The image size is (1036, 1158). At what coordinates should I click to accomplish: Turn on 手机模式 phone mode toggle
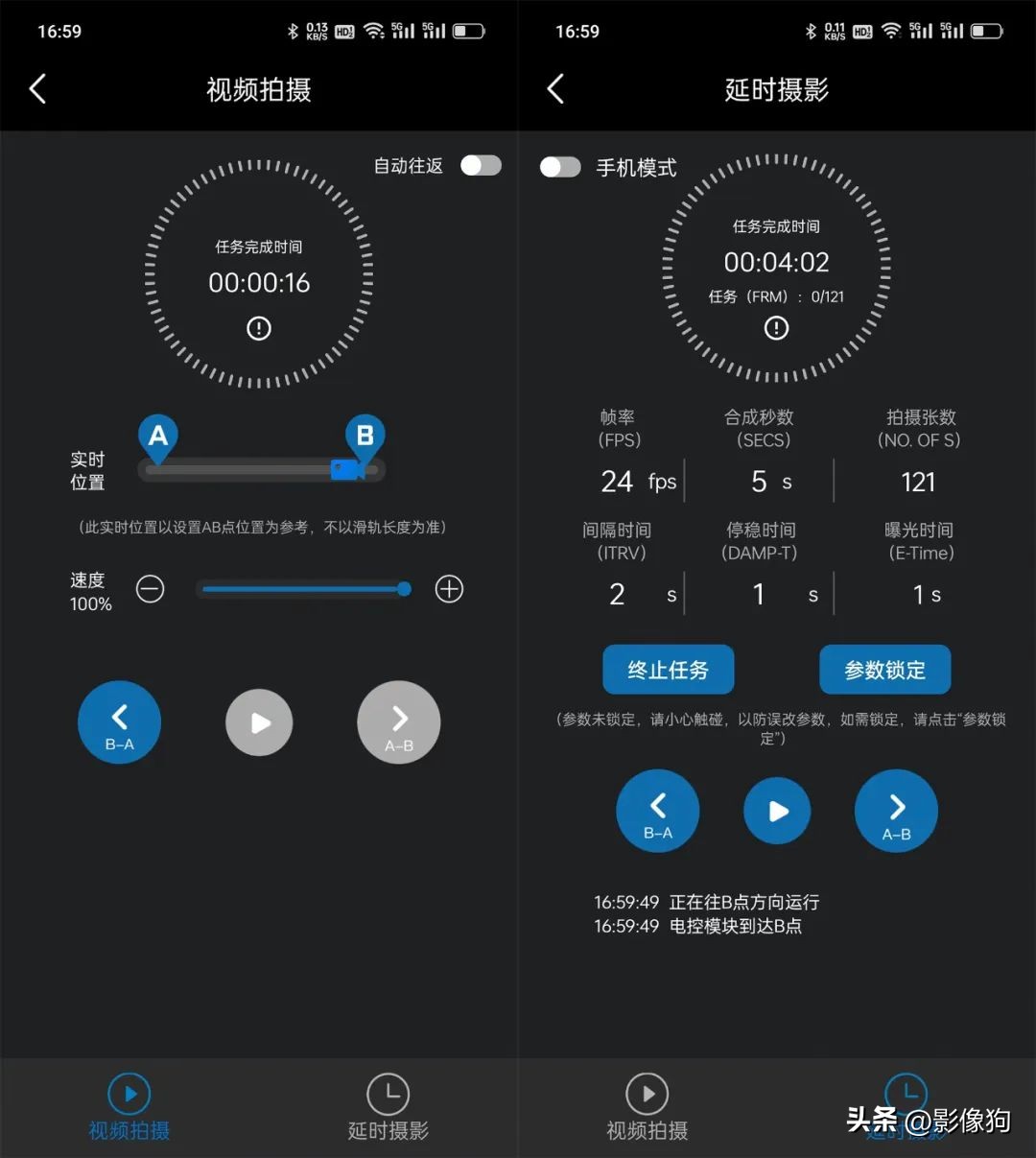(x=560, y=166)
